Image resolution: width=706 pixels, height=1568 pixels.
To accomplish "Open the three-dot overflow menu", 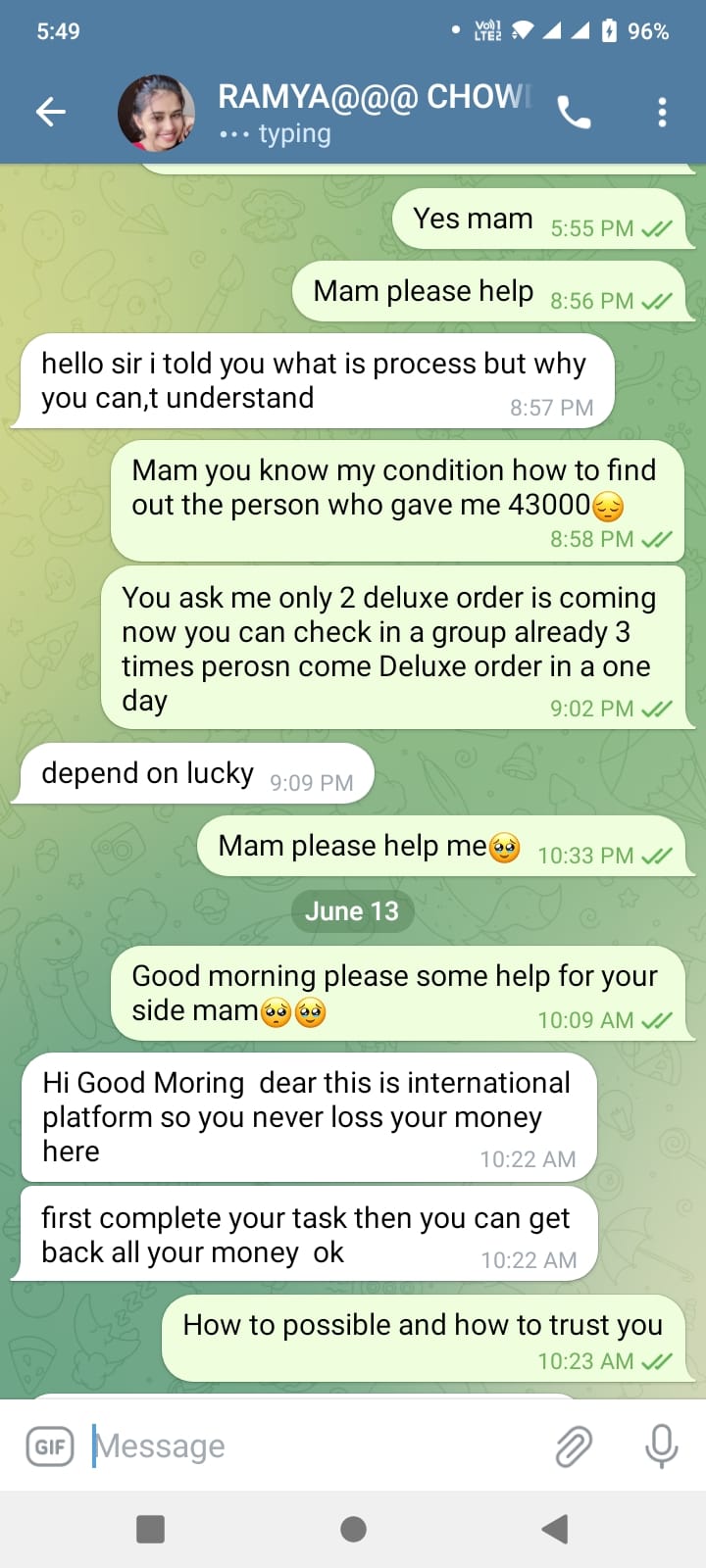I will (x=663, y=113).
